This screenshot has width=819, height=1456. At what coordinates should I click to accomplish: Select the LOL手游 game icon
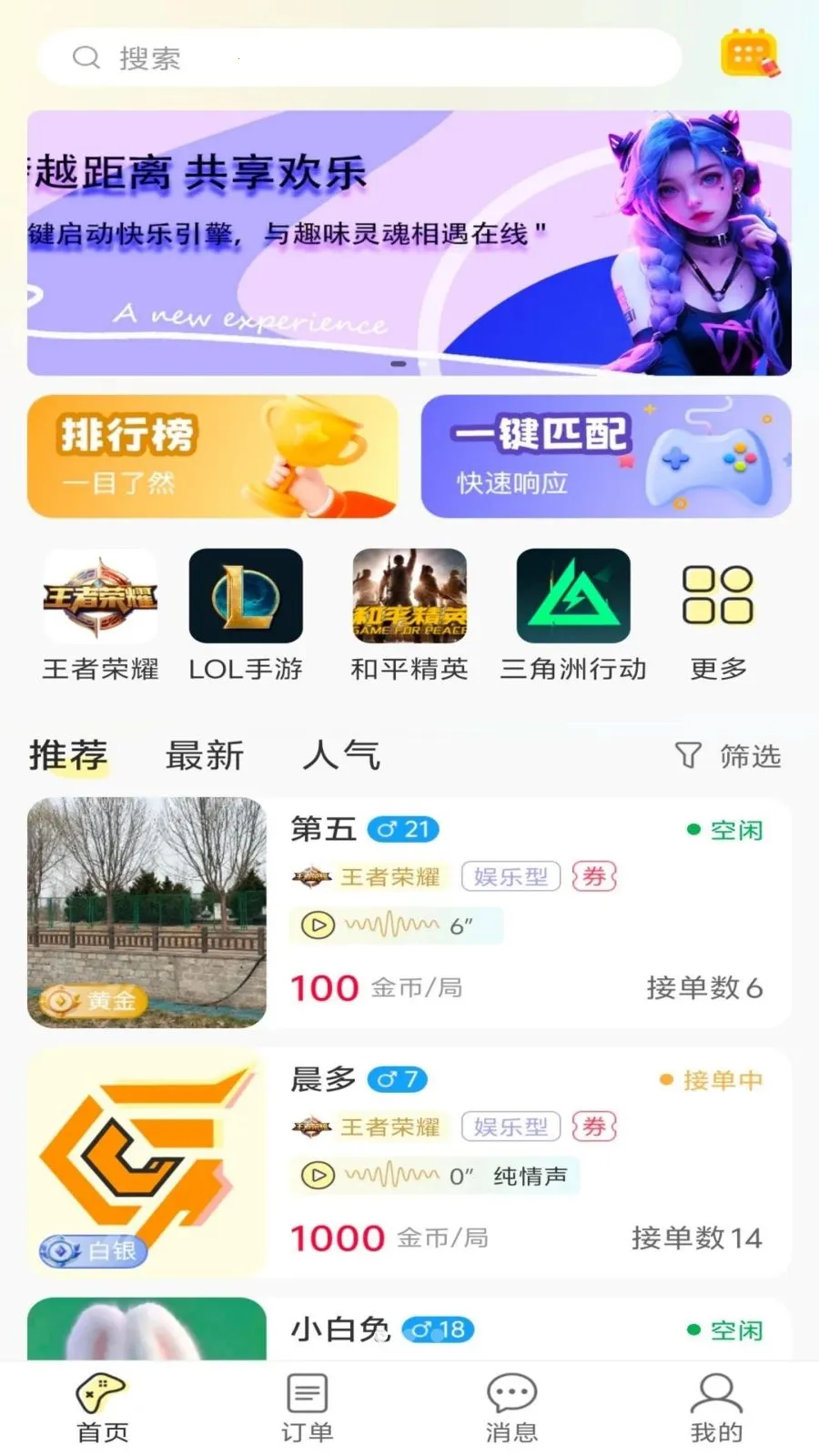246,596
